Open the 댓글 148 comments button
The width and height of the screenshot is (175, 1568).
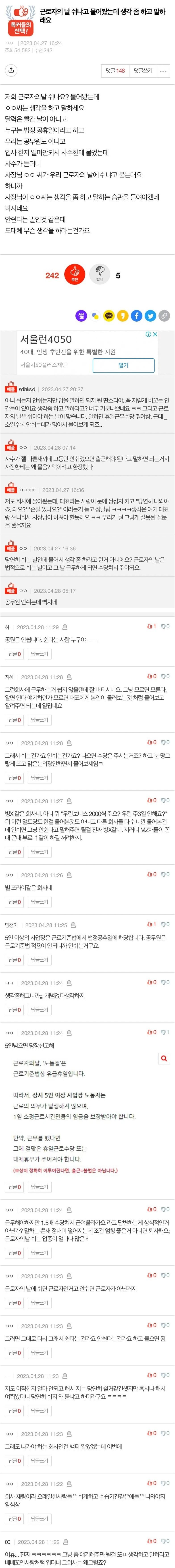coord(115,71)
